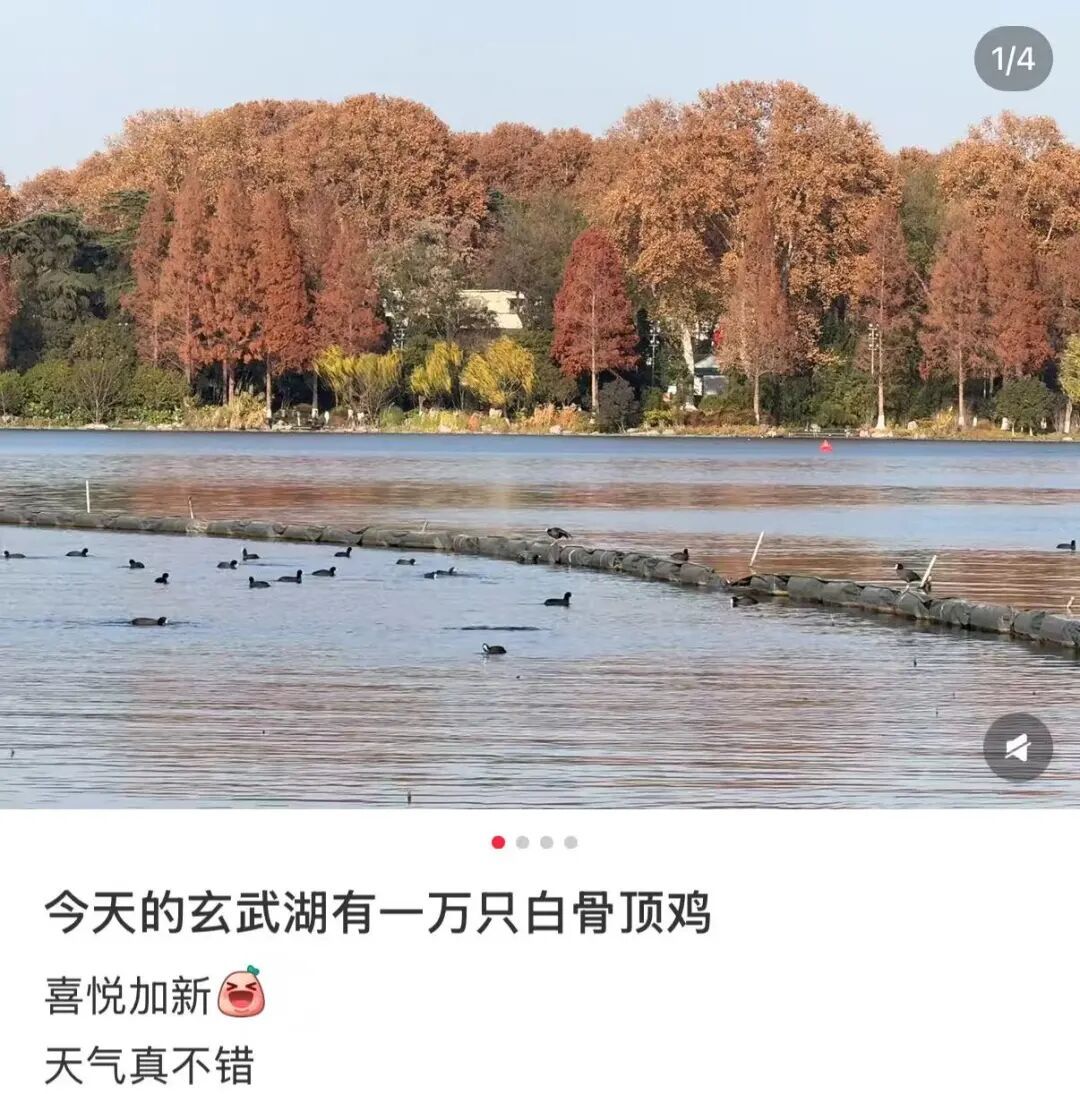
Task: Select the red active pagination dot
Action: coord(497,842)
